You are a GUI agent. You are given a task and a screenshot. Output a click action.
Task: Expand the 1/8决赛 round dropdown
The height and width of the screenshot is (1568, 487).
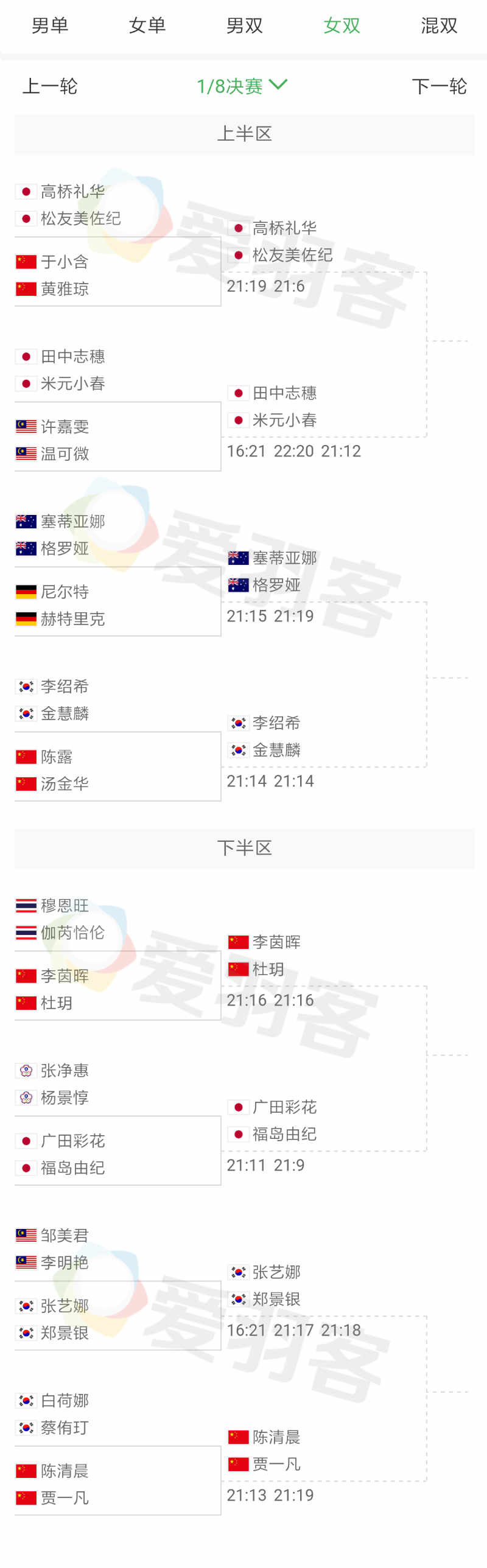point(242,86)
